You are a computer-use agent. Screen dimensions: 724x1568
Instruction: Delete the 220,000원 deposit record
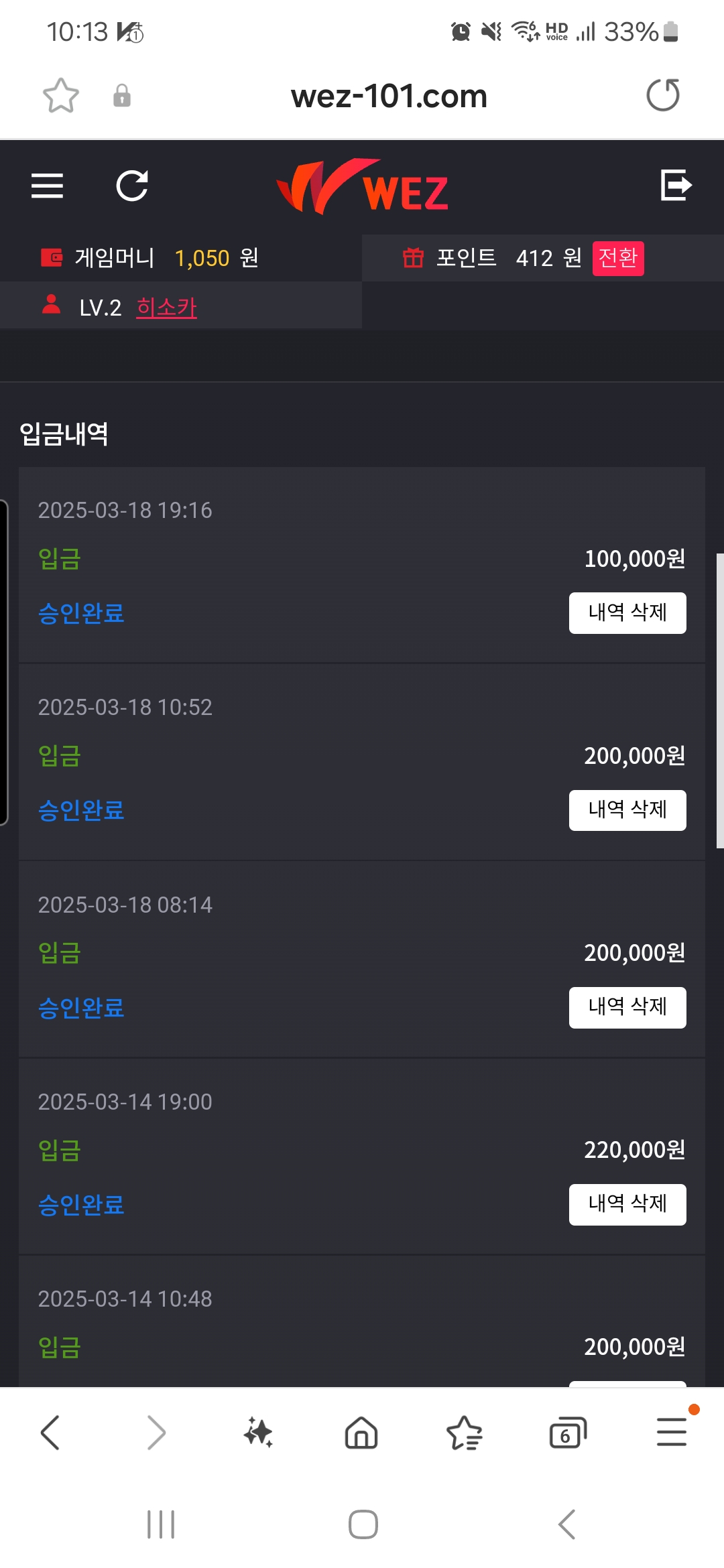627,1204
